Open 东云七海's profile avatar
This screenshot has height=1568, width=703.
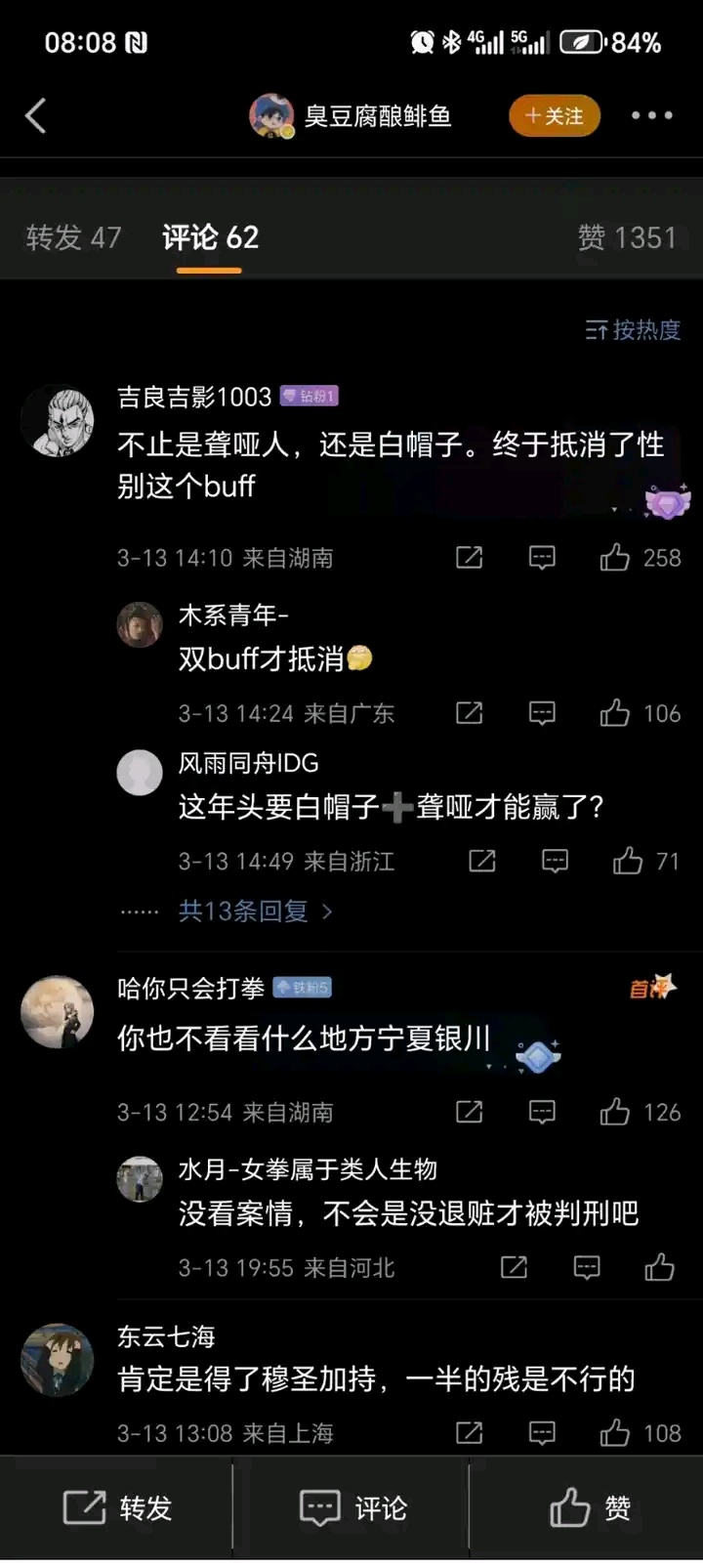tap(57, 1360)
